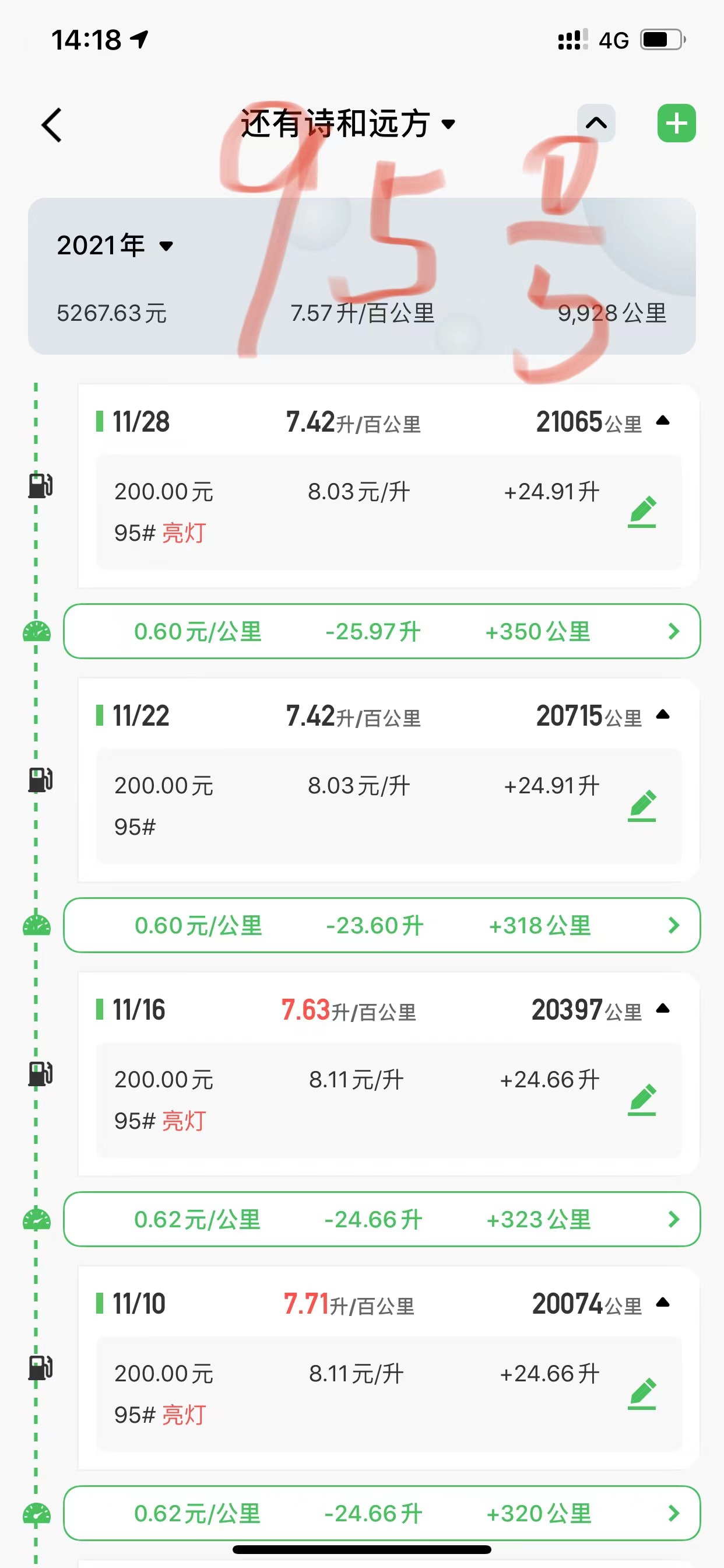Tap the collapse chevron beside the title bar
This screenshot has width=724, height=1568.
click(x=596, y=123)
